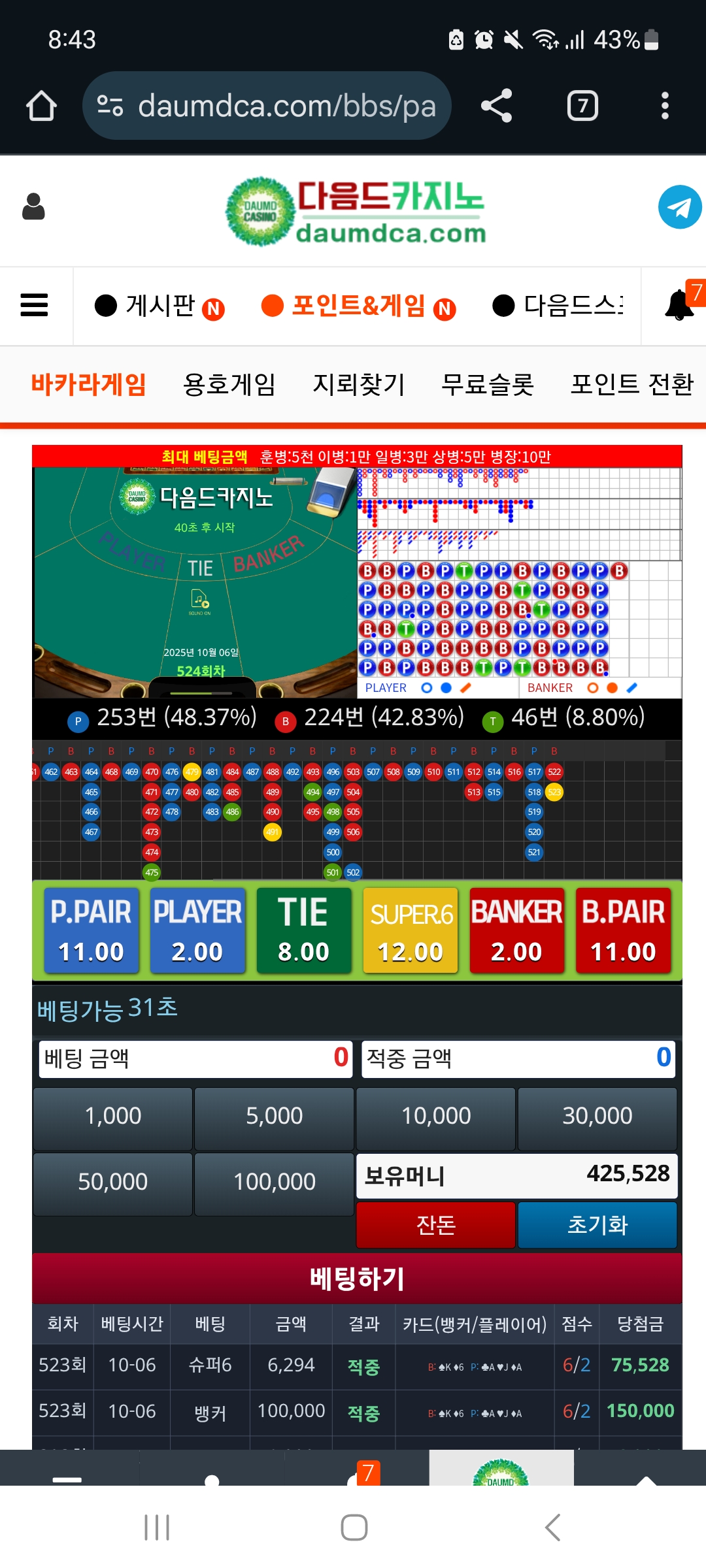This screenshot has width=706, height=1568.
Task: Tap the 초기화 reset button
Action: pos(597,1224)
